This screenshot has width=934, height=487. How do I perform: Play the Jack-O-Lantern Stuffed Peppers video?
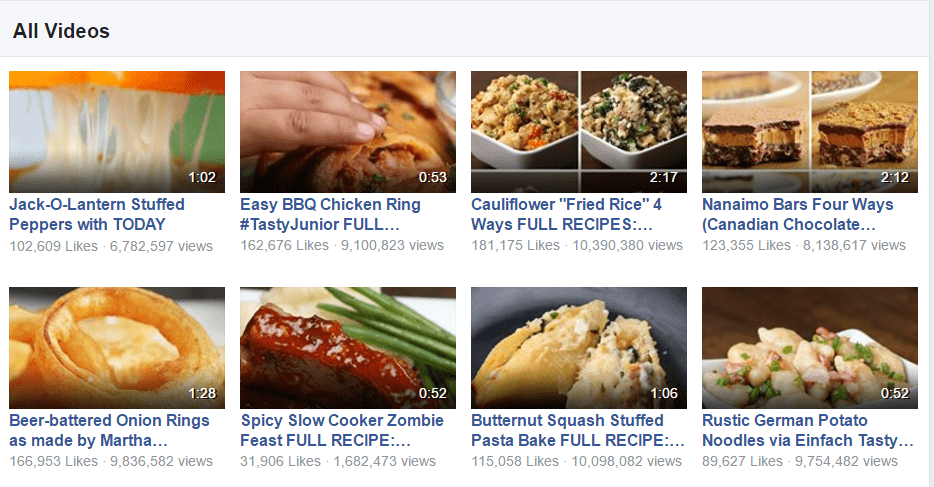(117, 132)
